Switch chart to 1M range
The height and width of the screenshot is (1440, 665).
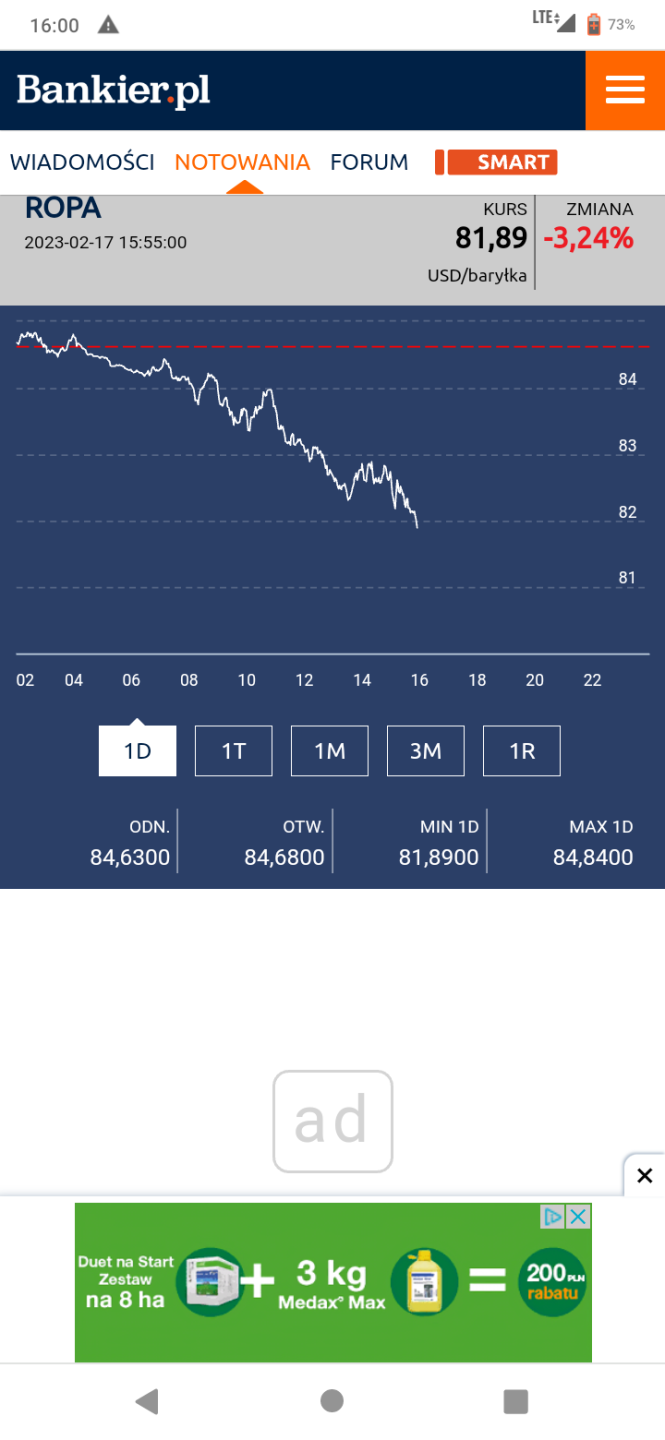pos(330,751)
